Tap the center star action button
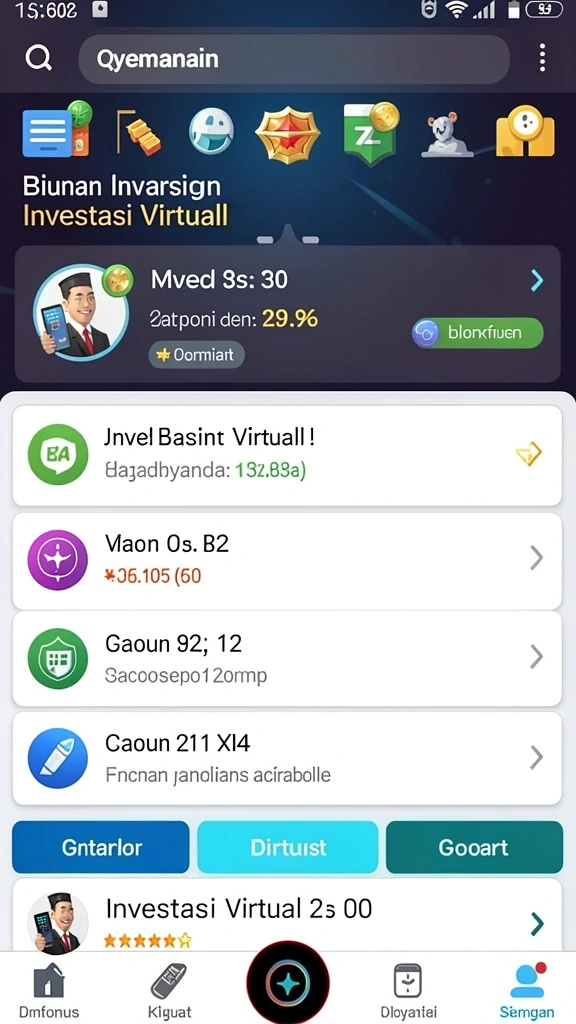 pyautogui.click(x=288, y=983)
